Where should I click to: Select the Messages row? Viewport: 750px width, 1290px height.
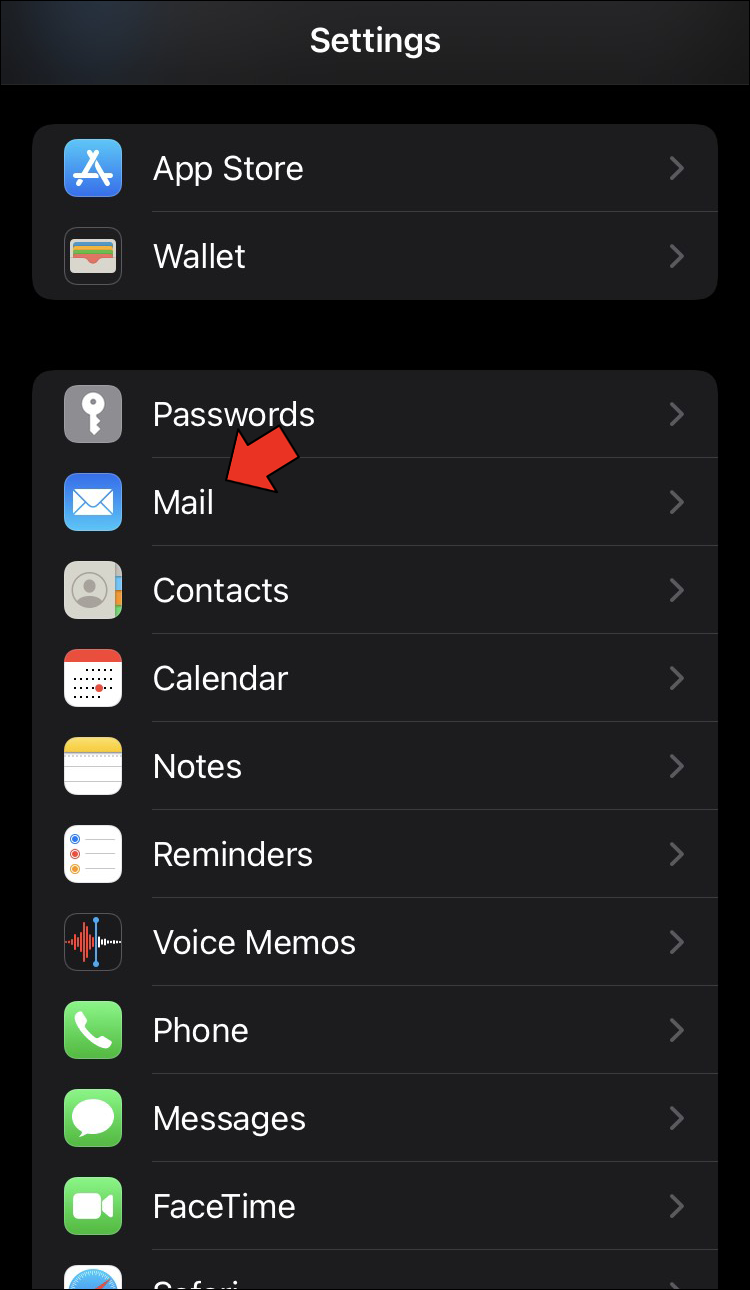click(375, 1118)
